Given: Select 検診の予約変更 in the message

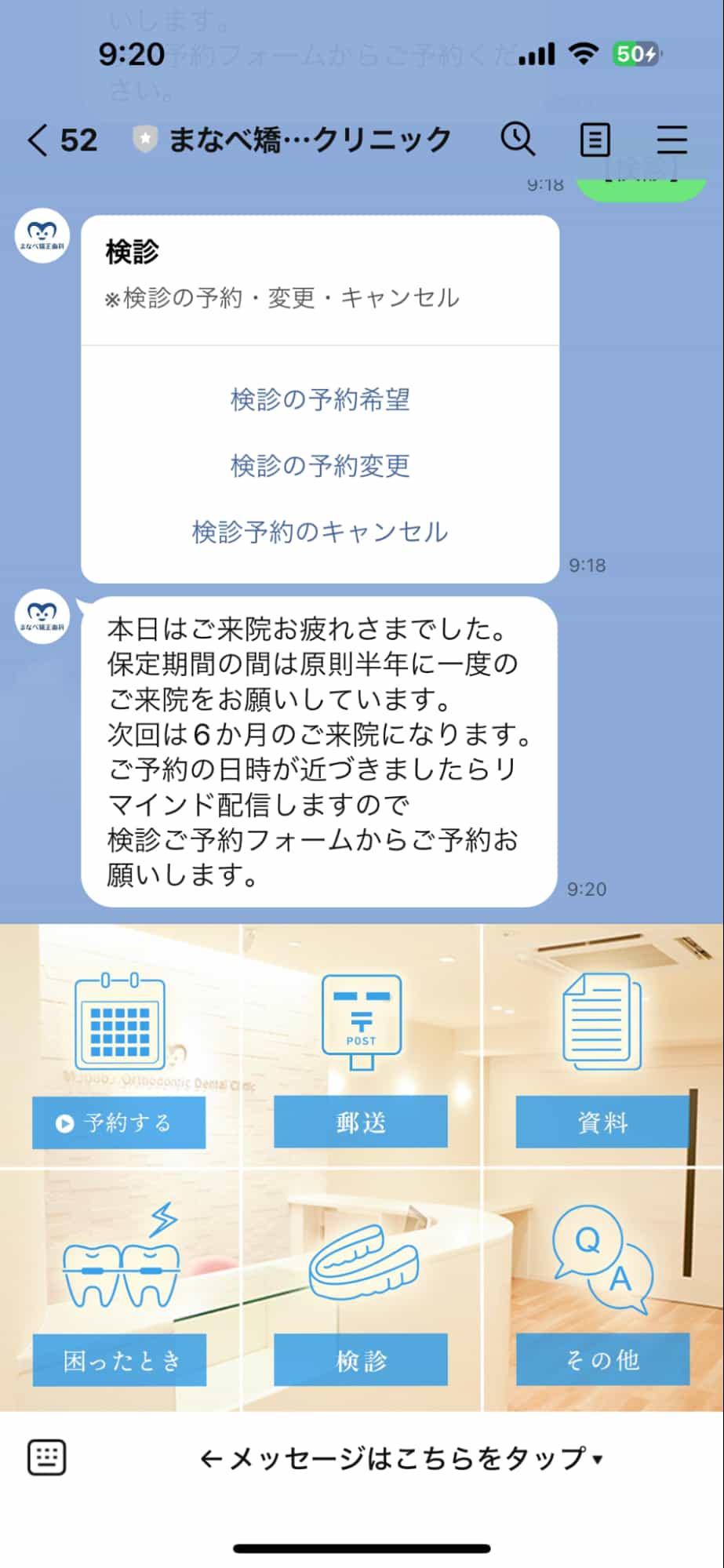Looking at the screenshot, I should pos(318,466).
